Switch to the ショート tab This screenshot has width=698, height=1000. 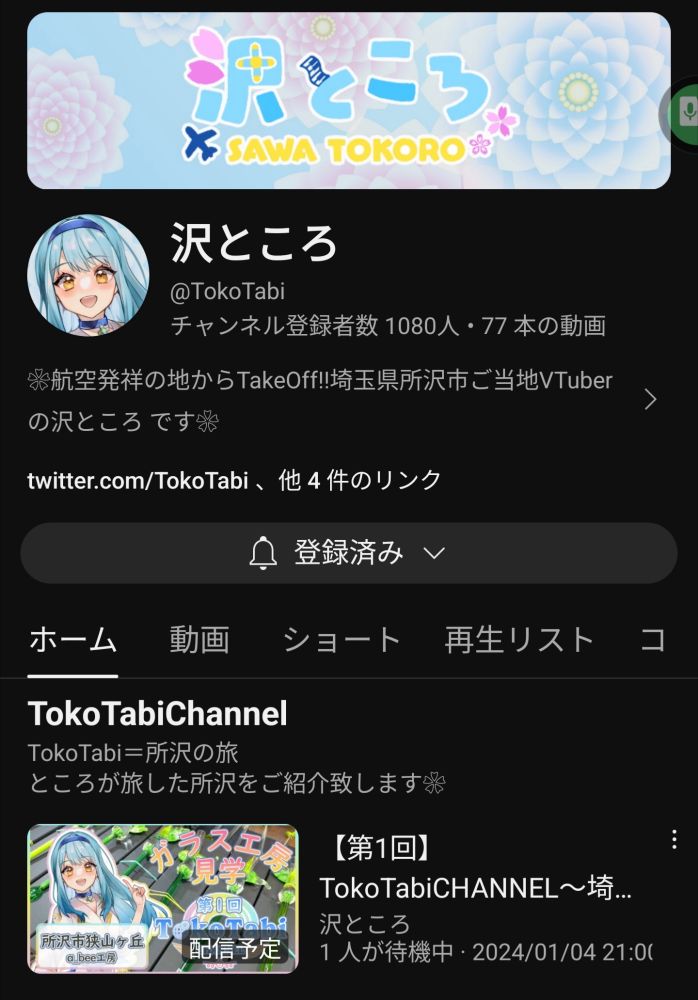(x=341, y=640)
